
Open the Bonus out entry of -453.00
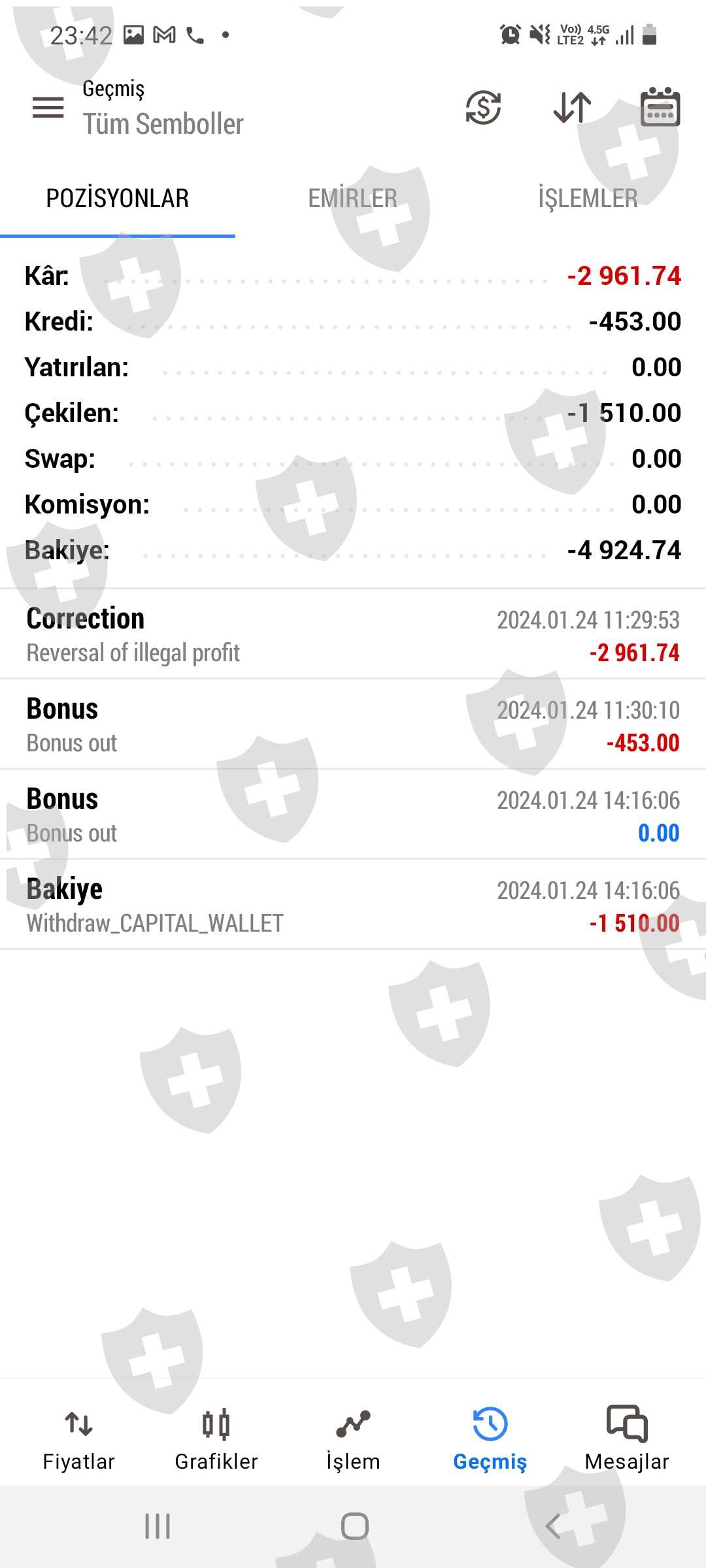(x=353, y=725)
